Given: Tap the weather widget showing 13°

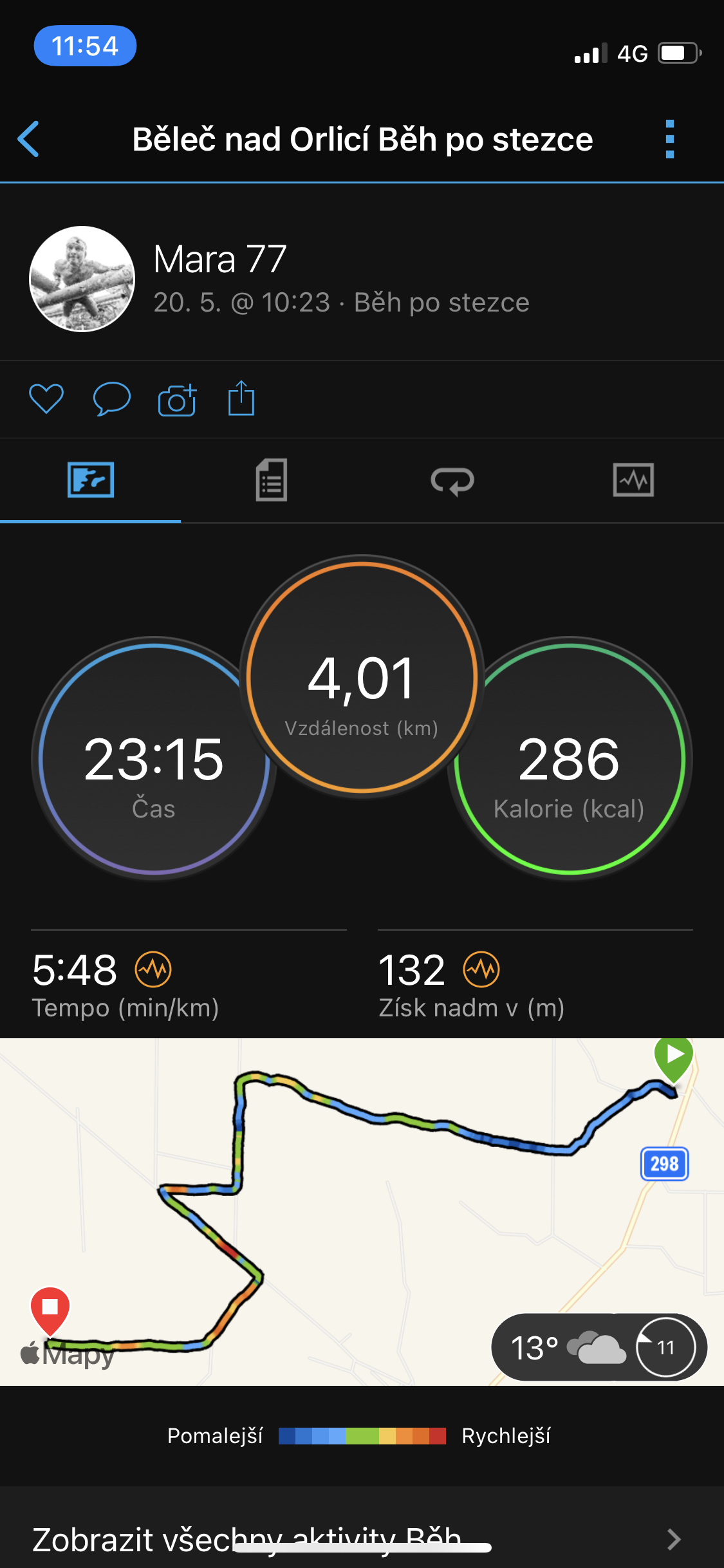Looking at the screenshot, I should tap(599, 1347).
